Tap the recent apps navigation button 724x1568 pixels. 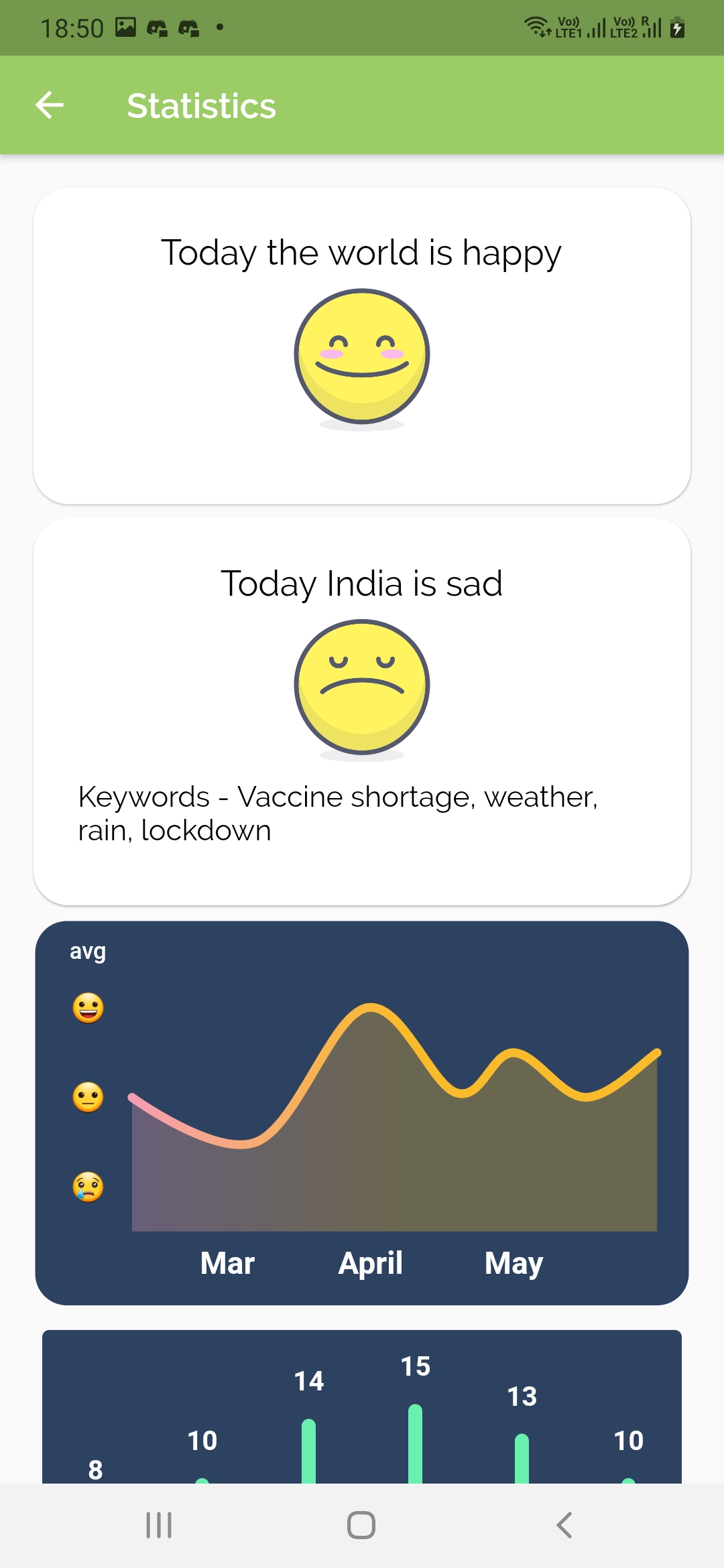pyautogui.click(x=157, y=1526)
